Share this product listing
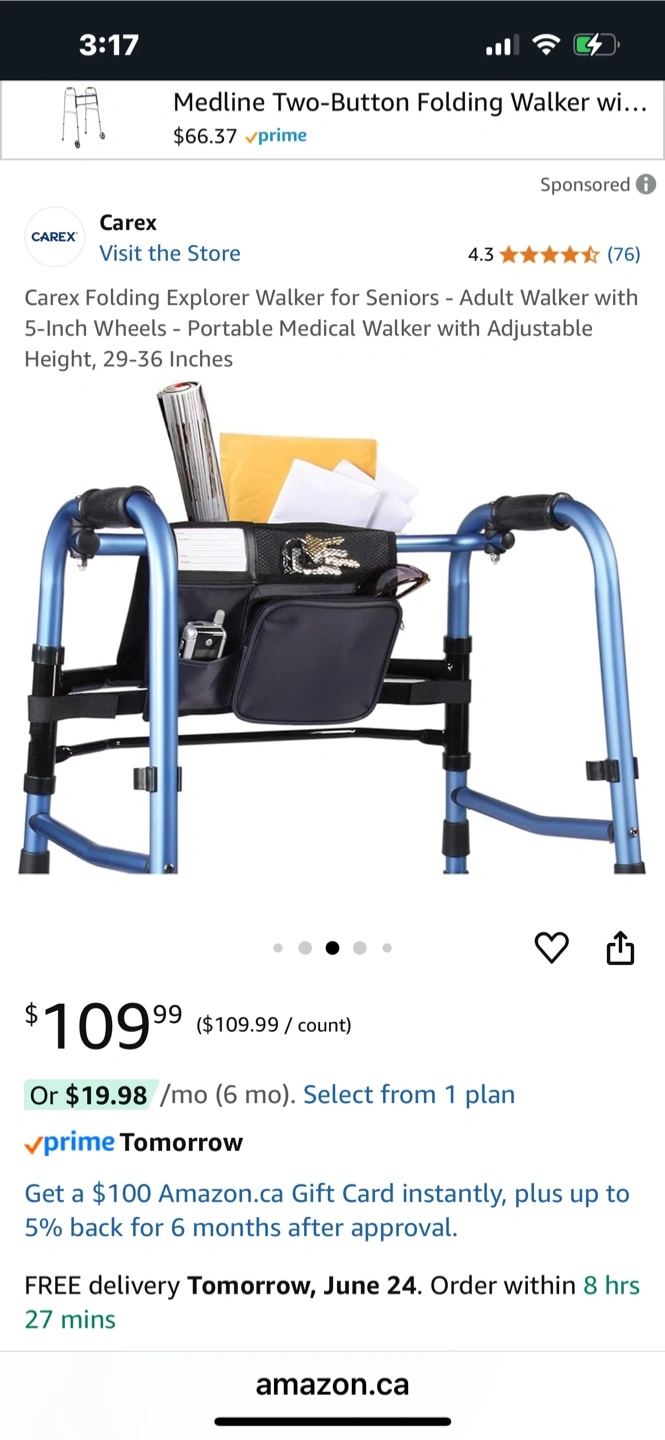Viewport: 665px width, 1440px height. click(620, 947)
